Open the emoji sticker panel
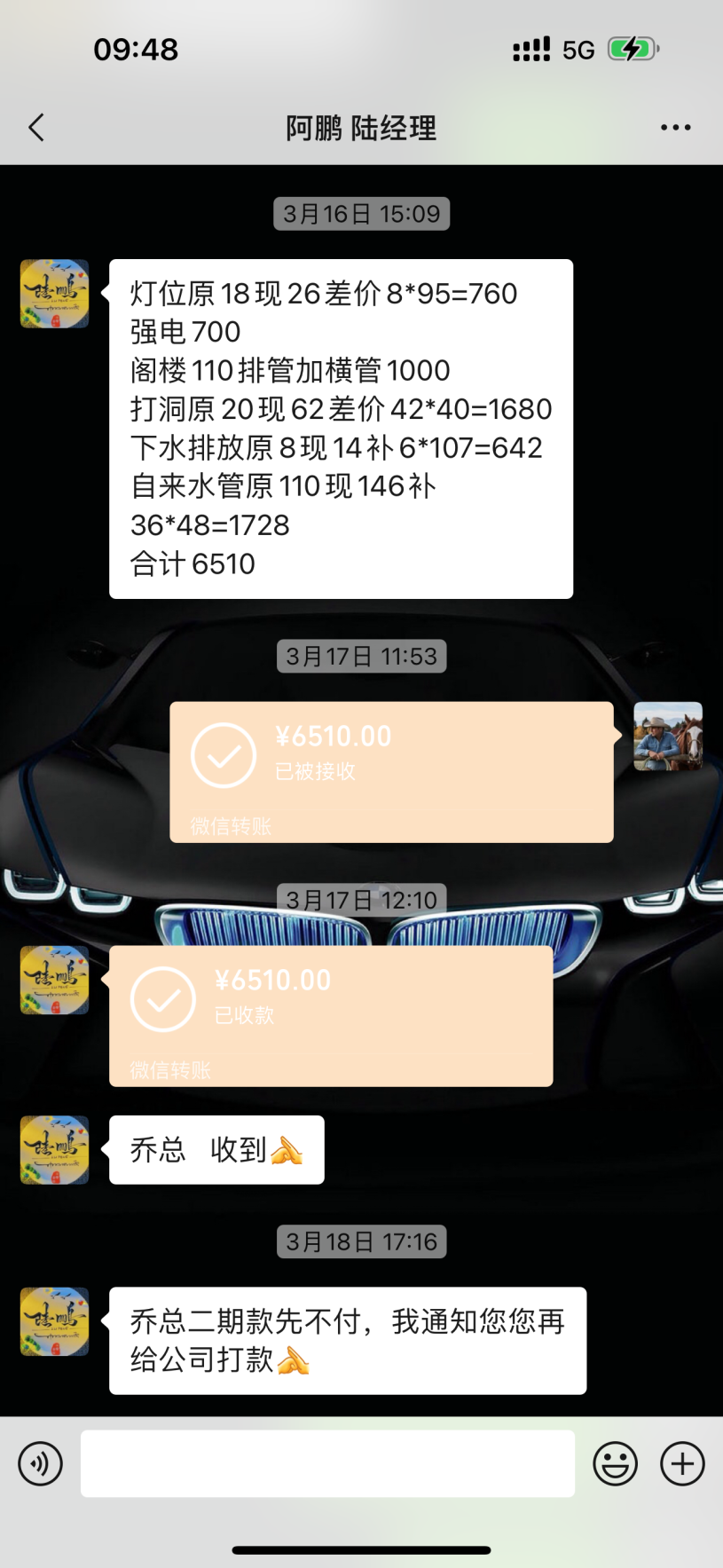723x1568 pixels. [x=615, y=1463]
